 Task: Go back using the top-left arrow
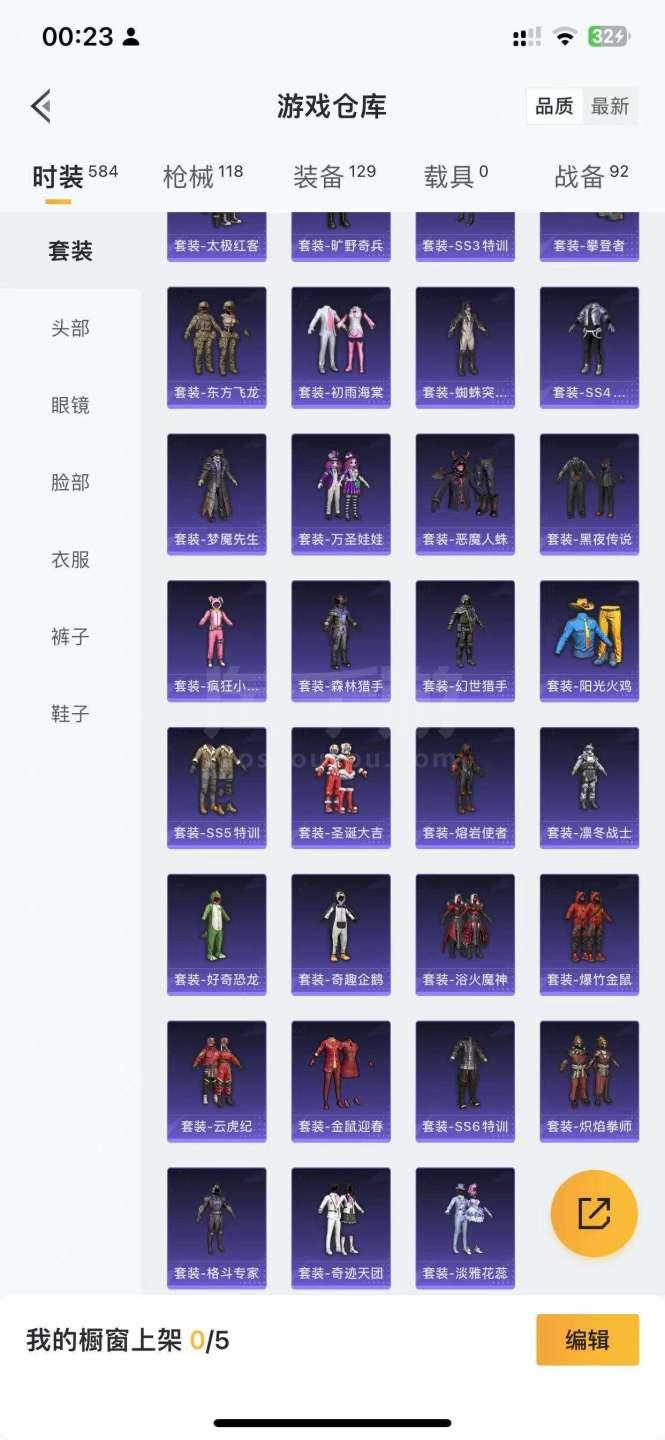41,106
